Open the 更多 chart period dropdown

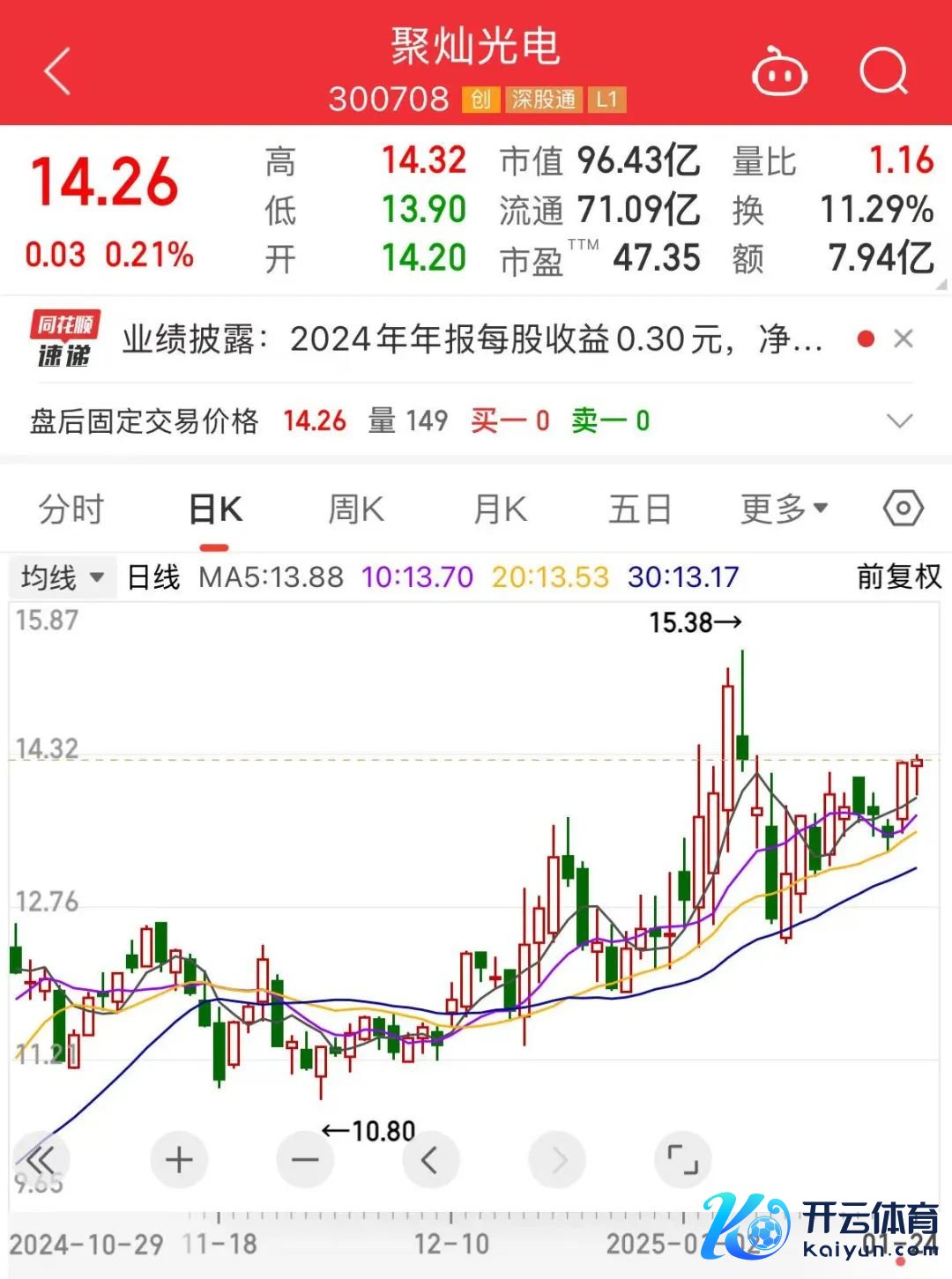[784, 509]
